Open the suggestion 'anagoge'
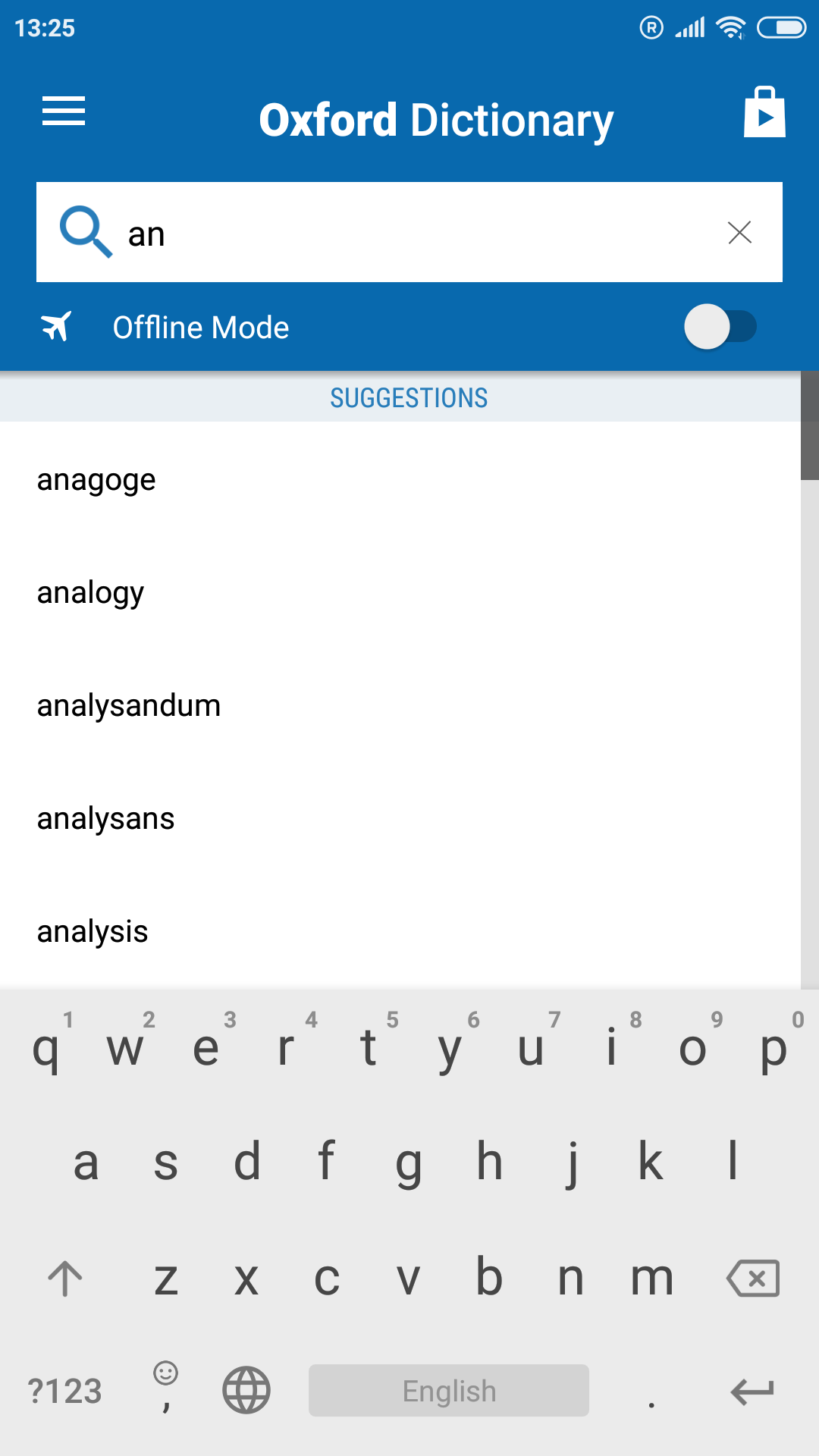819x1456 pixels. tap(400, 479)
